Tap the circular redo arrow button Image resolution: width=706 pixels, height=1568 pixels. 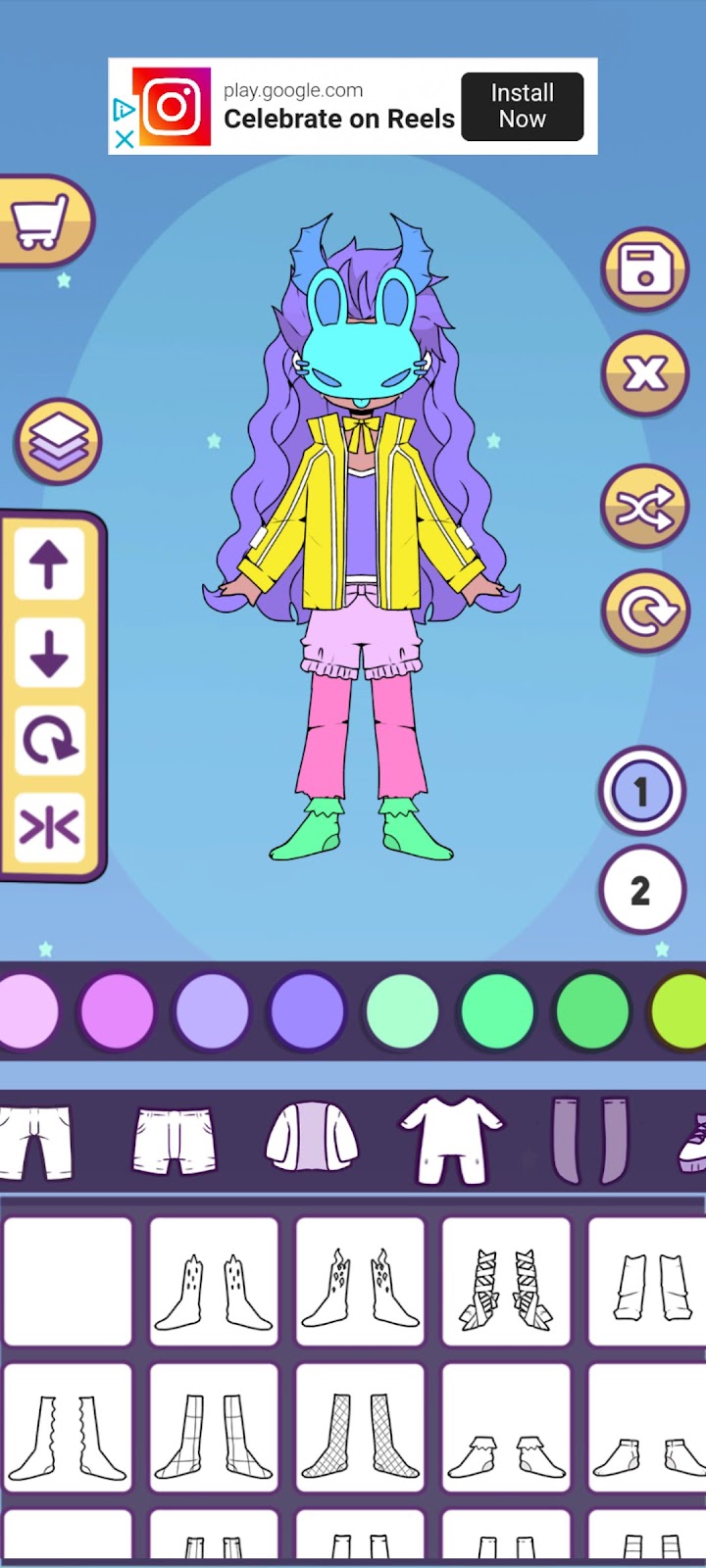click(x=644, y=612)
